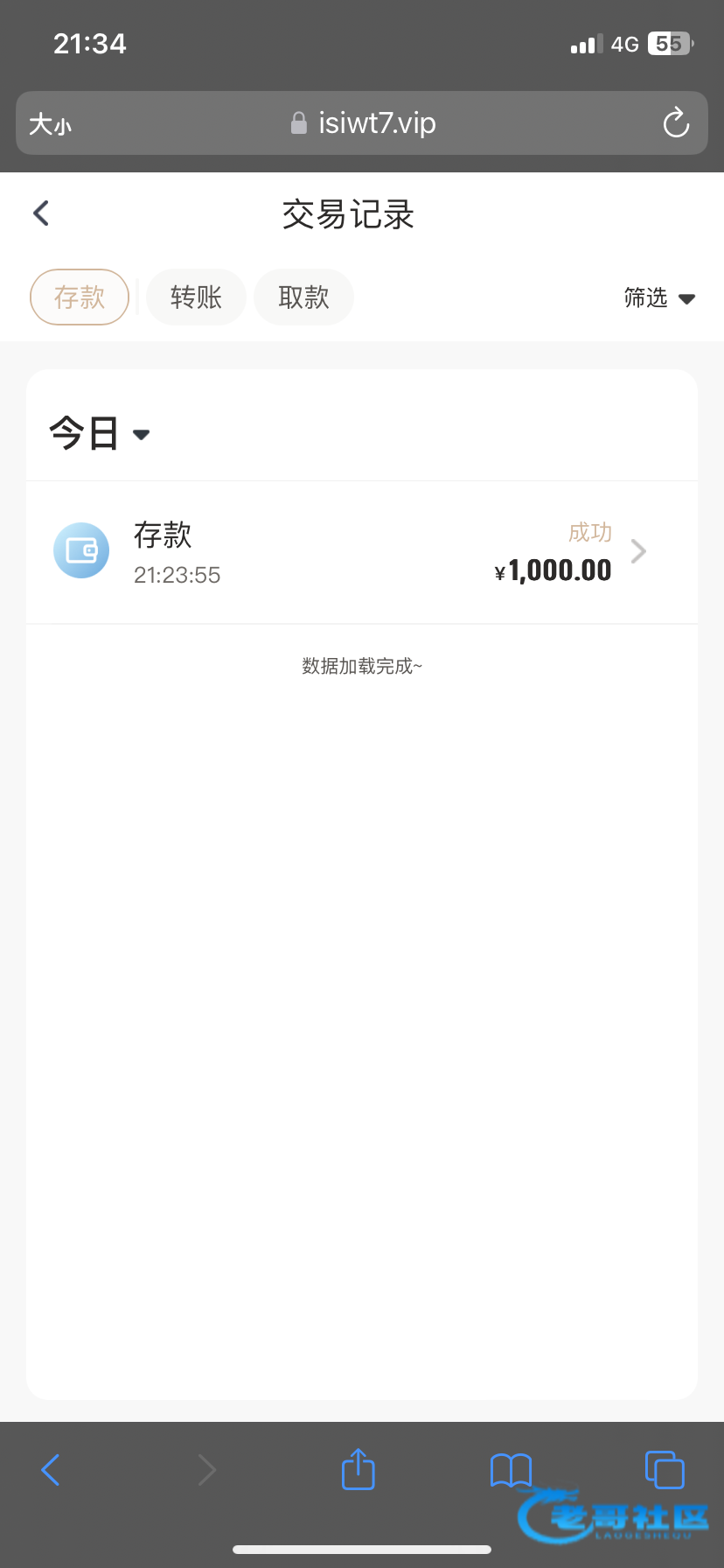Image resolution: width=724 pixels, height=1568 pixels.
Task: Open the ¥1,000.00 存款 transaction details
Action: (362, 552)
